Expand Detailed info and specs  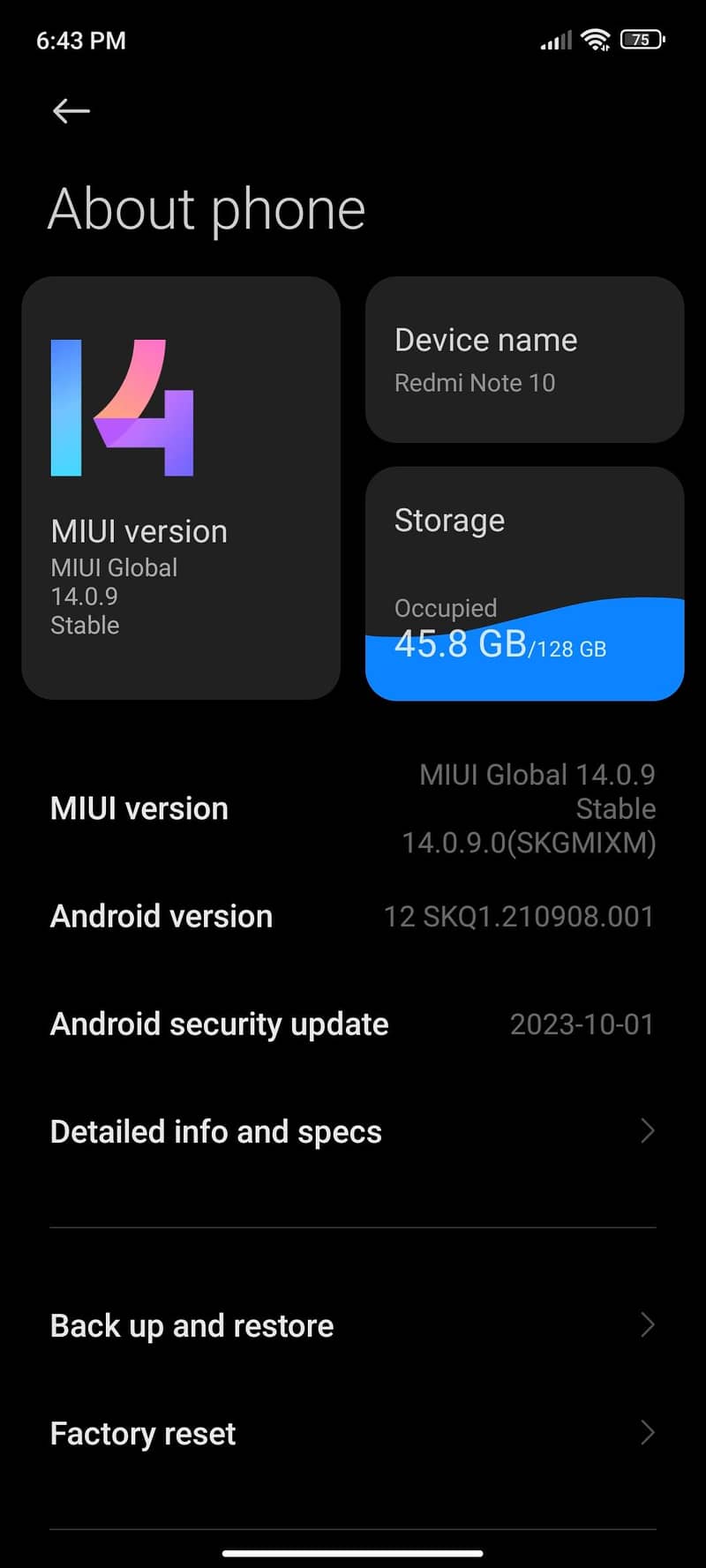(x=353, y=1131)
